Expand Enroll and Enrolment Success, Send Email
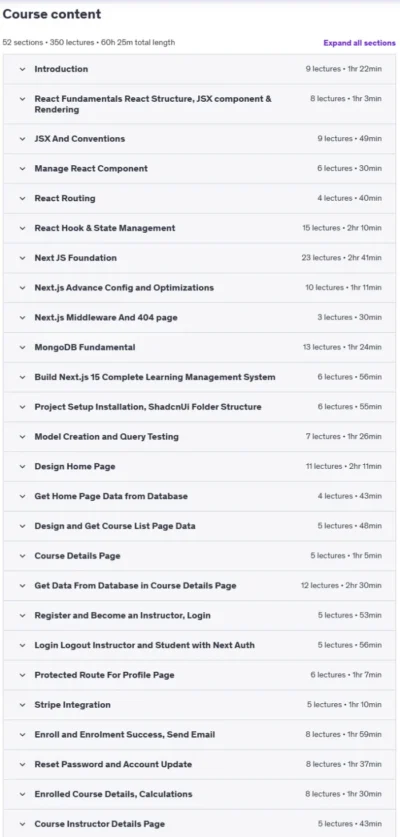The height and width of the screenshot is (837, 400). pyautogui.click(x=199, y=735)
